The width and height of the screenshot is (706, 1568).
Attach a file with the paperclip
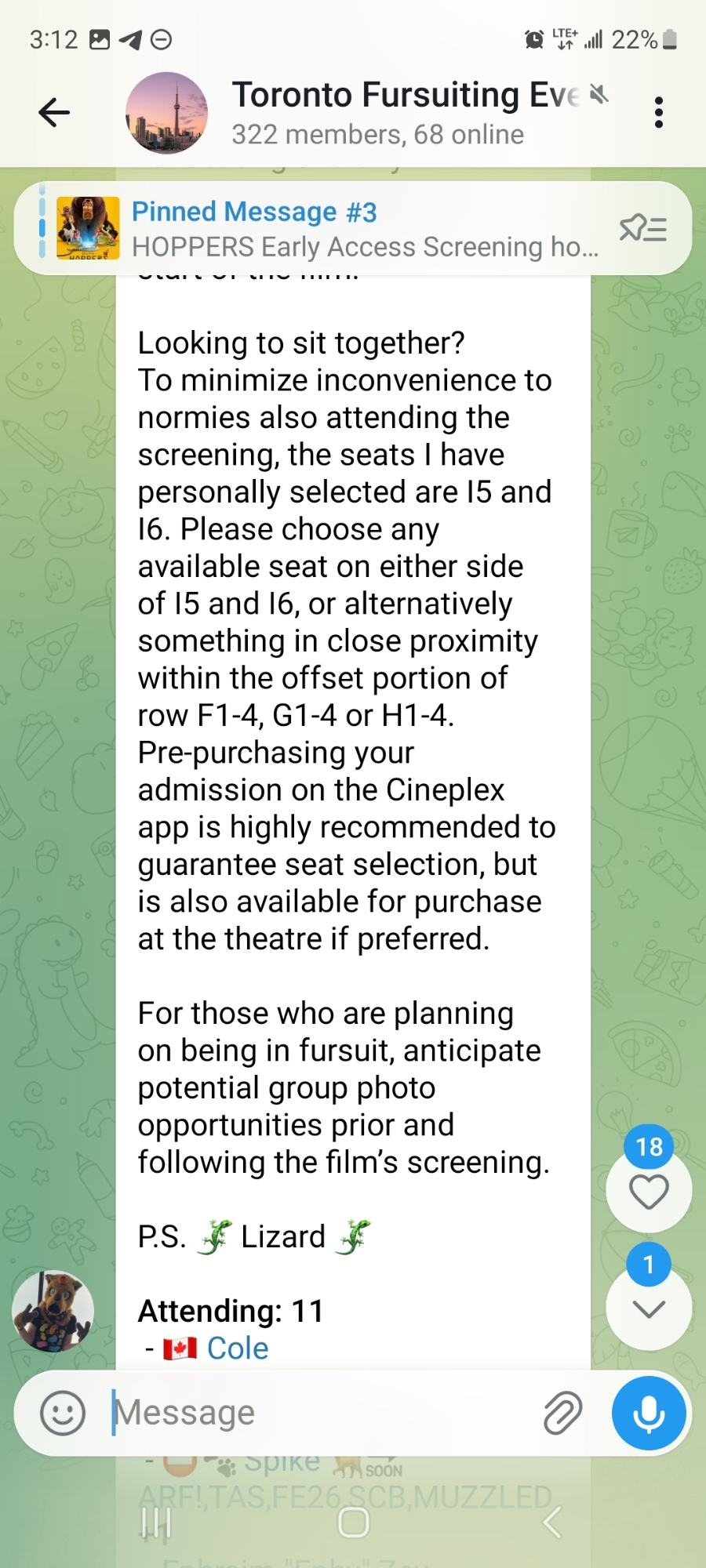coord(562,1413)
